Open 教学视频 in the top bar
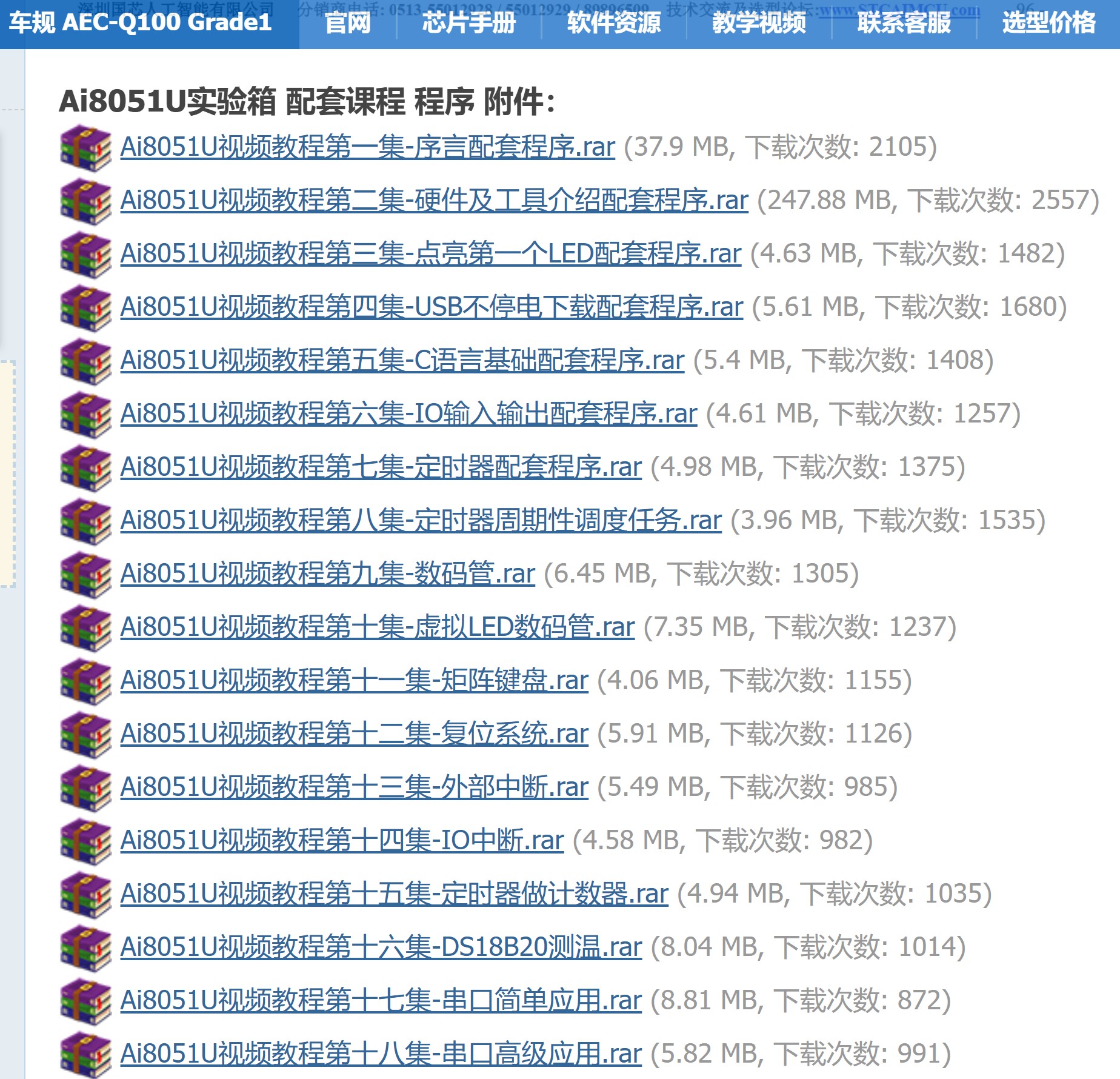1120x1079 pixels. 759,24
